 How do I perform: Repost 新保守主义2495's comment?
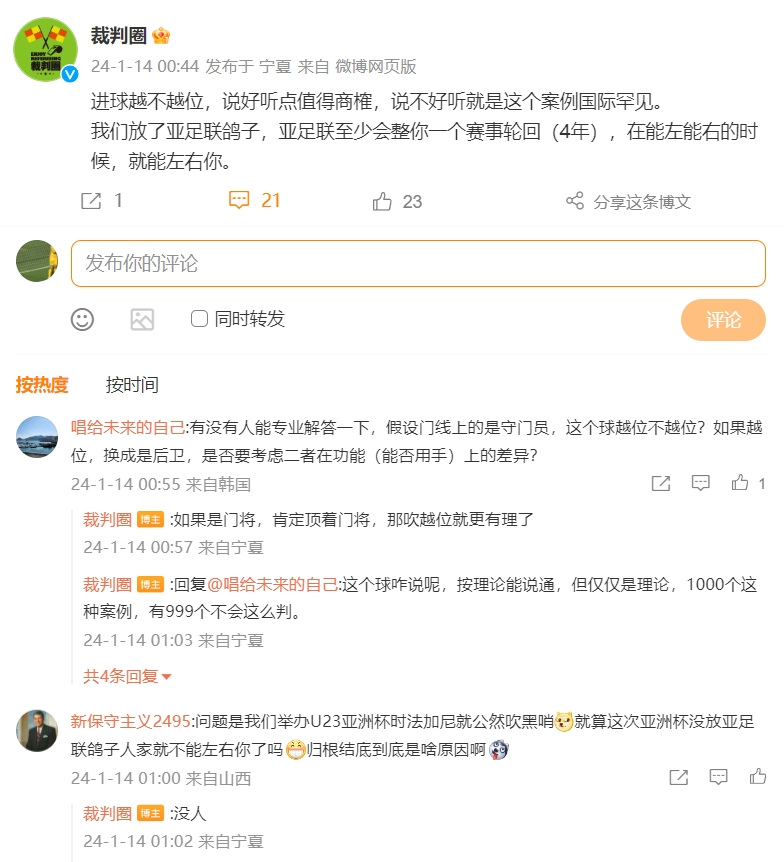[678, 777]
